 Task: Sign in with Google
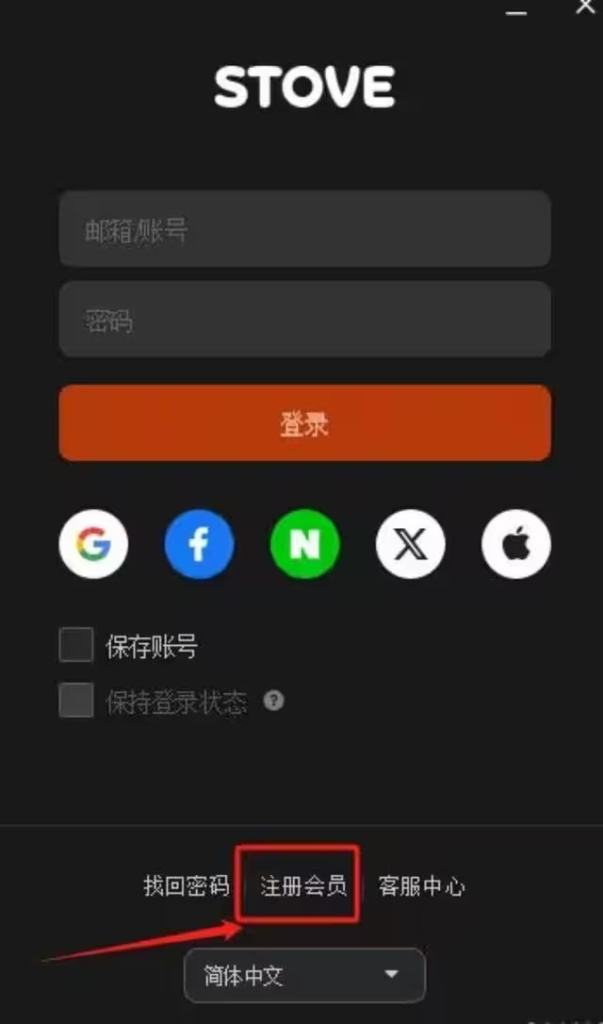93,545
